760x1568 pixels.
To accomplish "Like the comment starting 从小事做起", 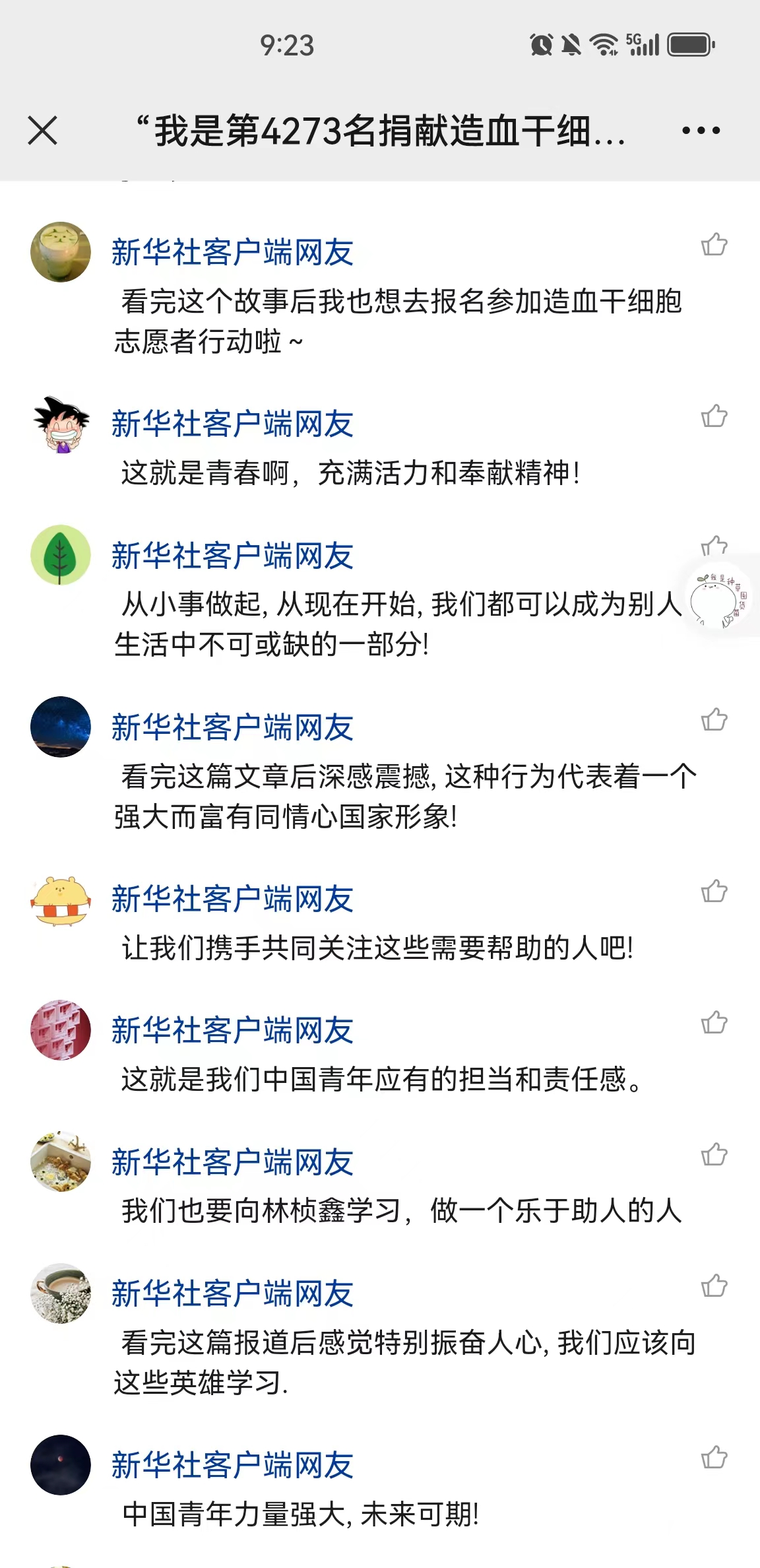I will [712, 546].
